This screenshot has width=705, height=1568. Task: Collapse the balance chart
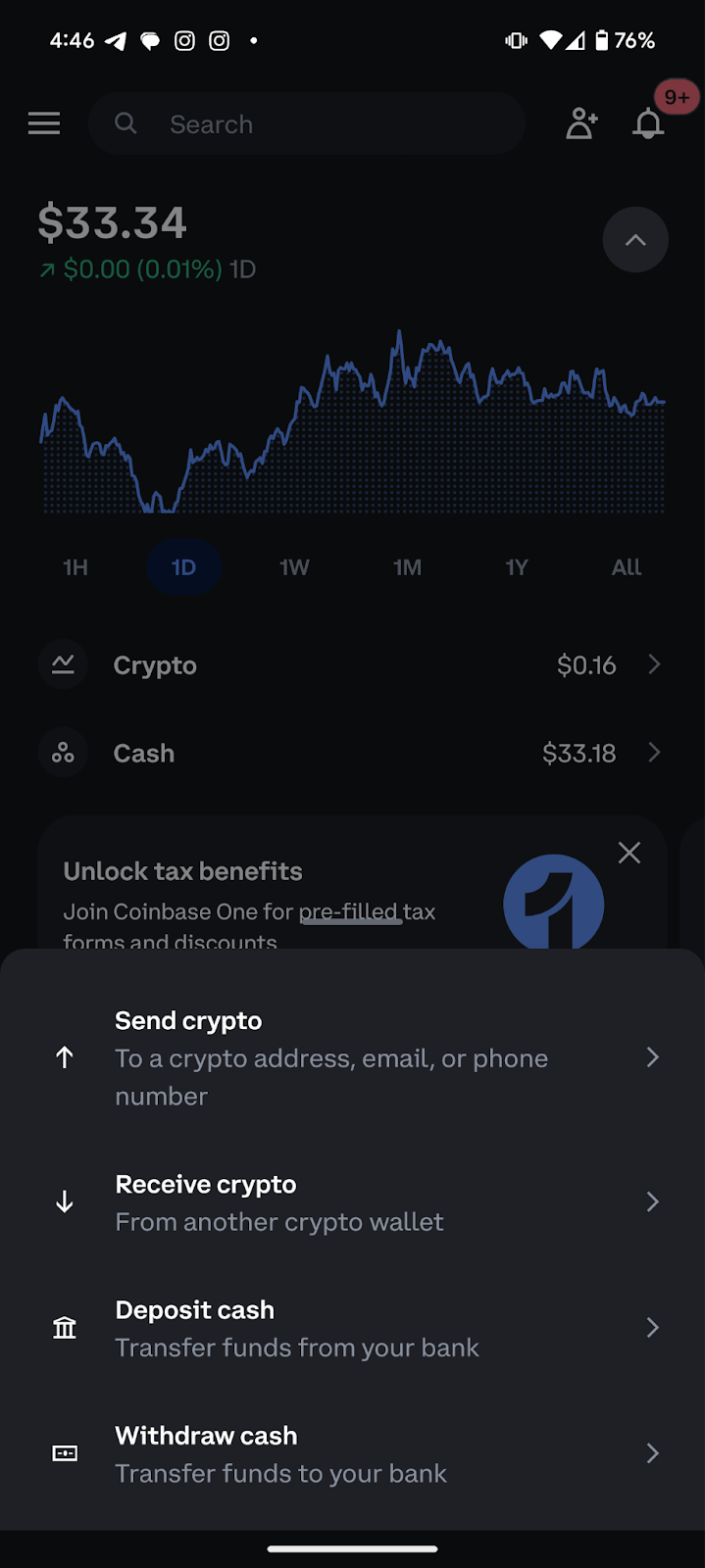(x=635, y=239)
